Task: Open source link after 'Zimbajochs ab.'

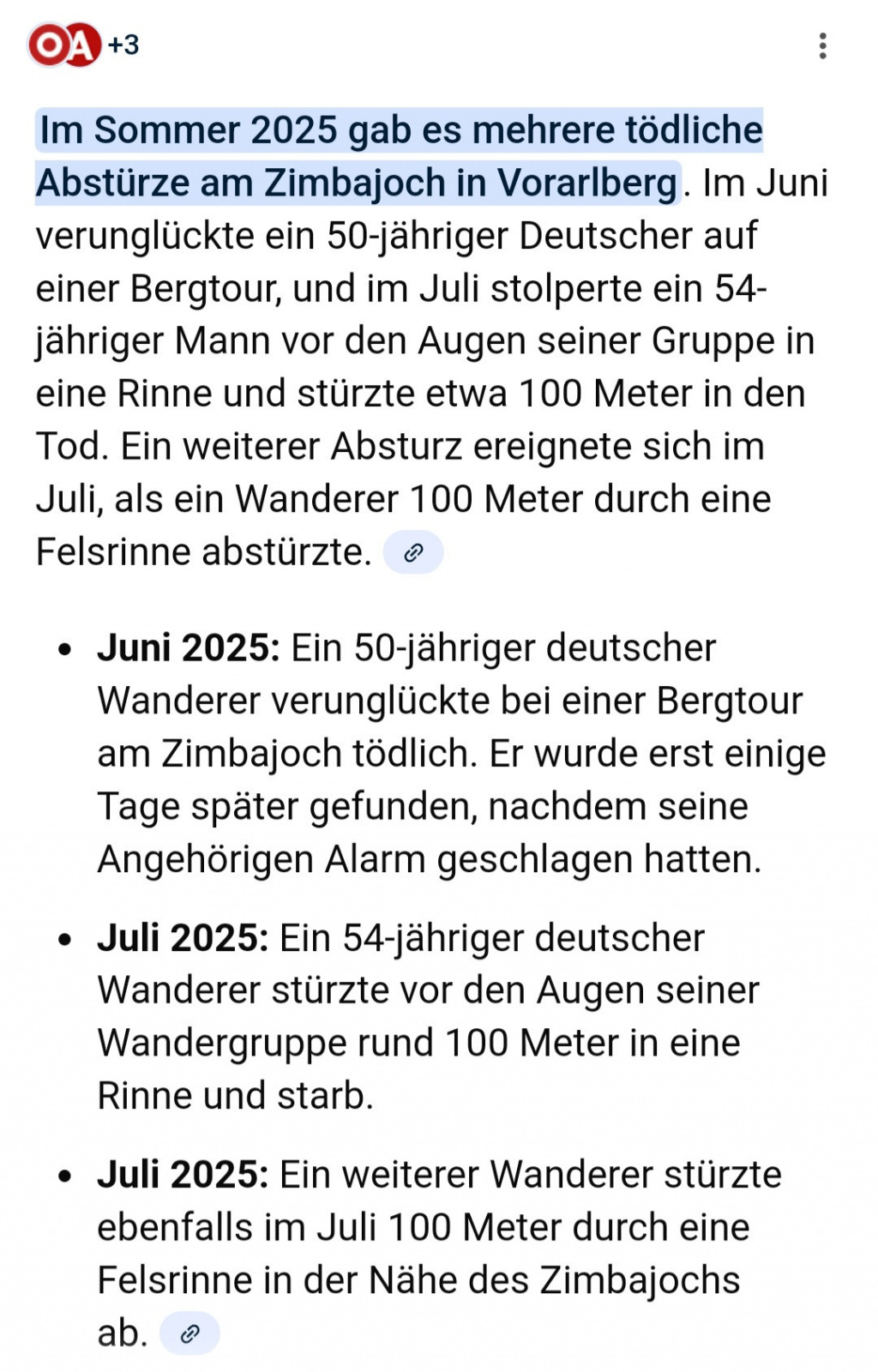Action: click(x=189, y=1333)
